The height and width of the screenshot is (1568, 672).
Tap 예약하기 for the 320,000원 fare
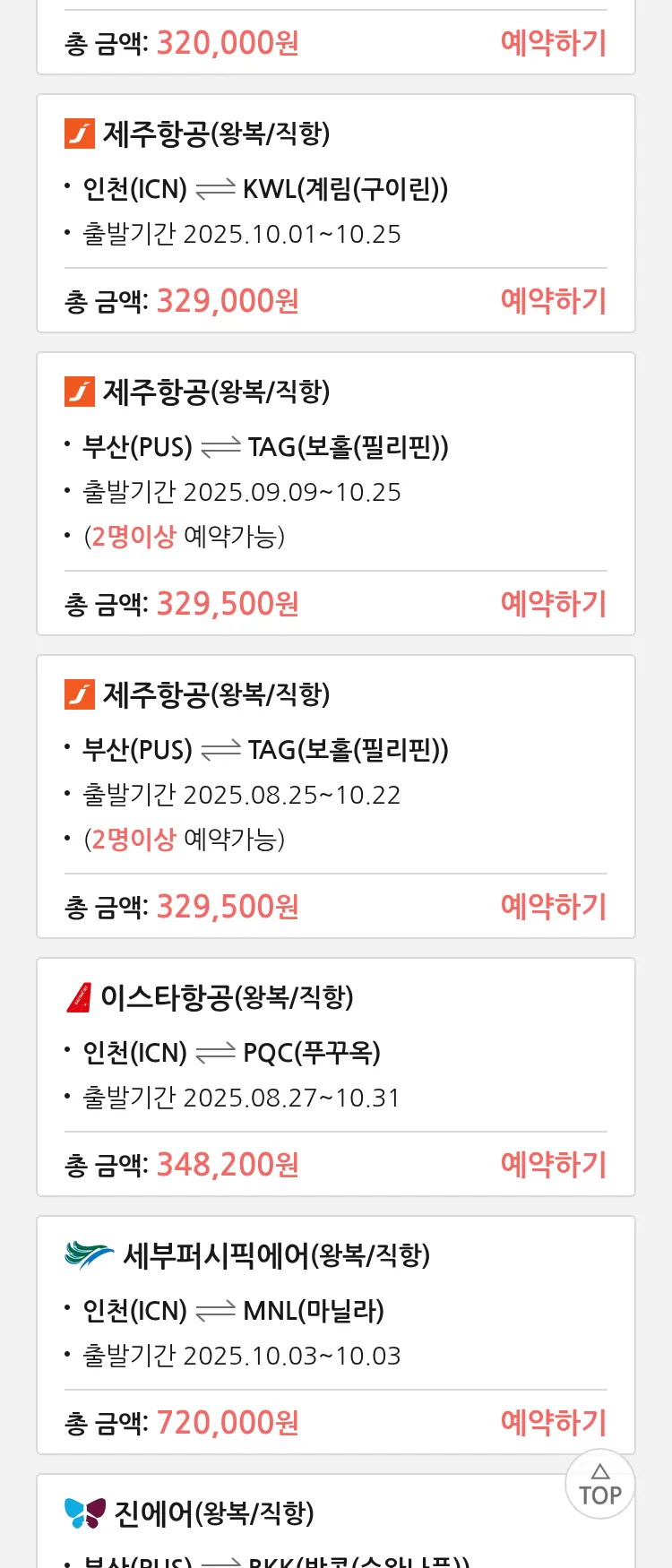pos(553,43)
